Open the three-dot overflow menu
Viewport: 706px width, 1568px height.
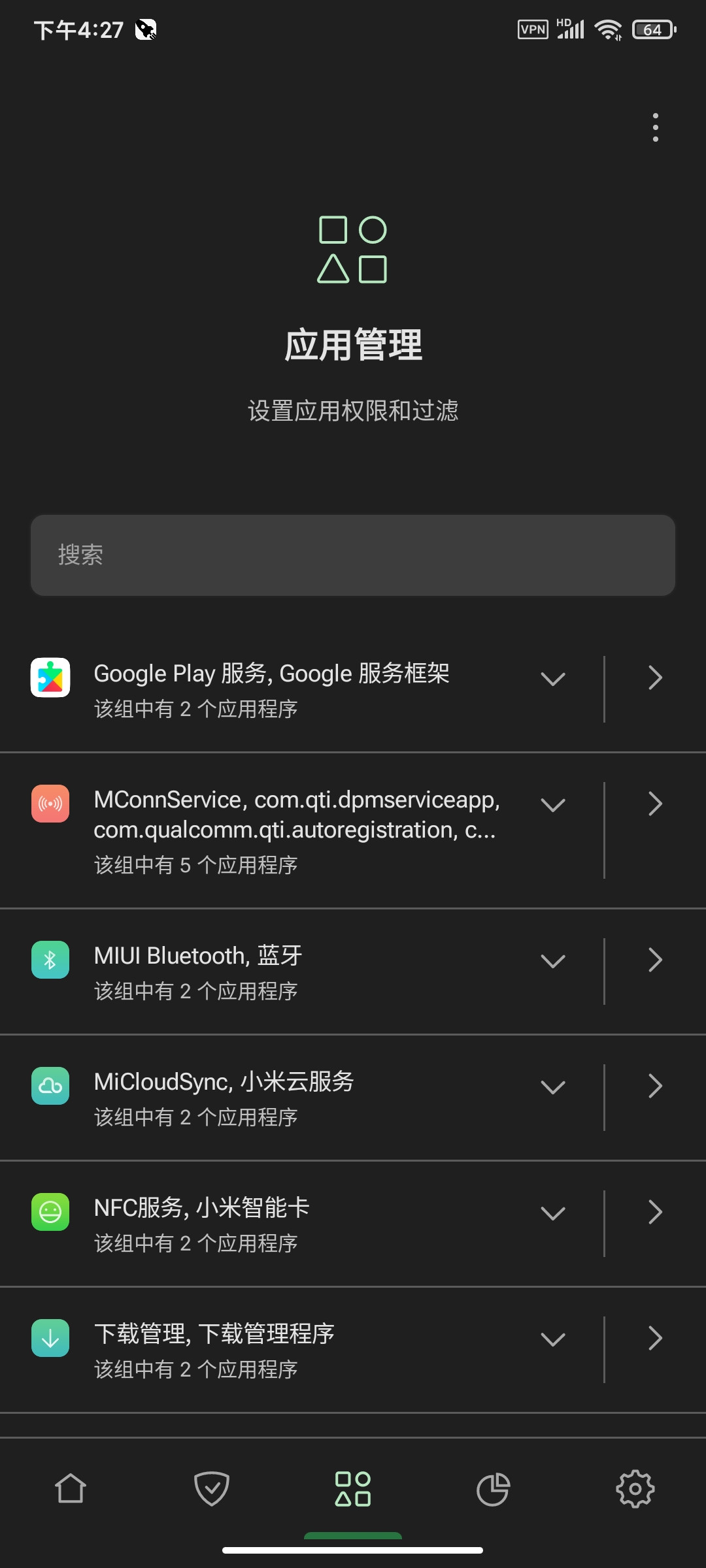[x=655, y=127]
